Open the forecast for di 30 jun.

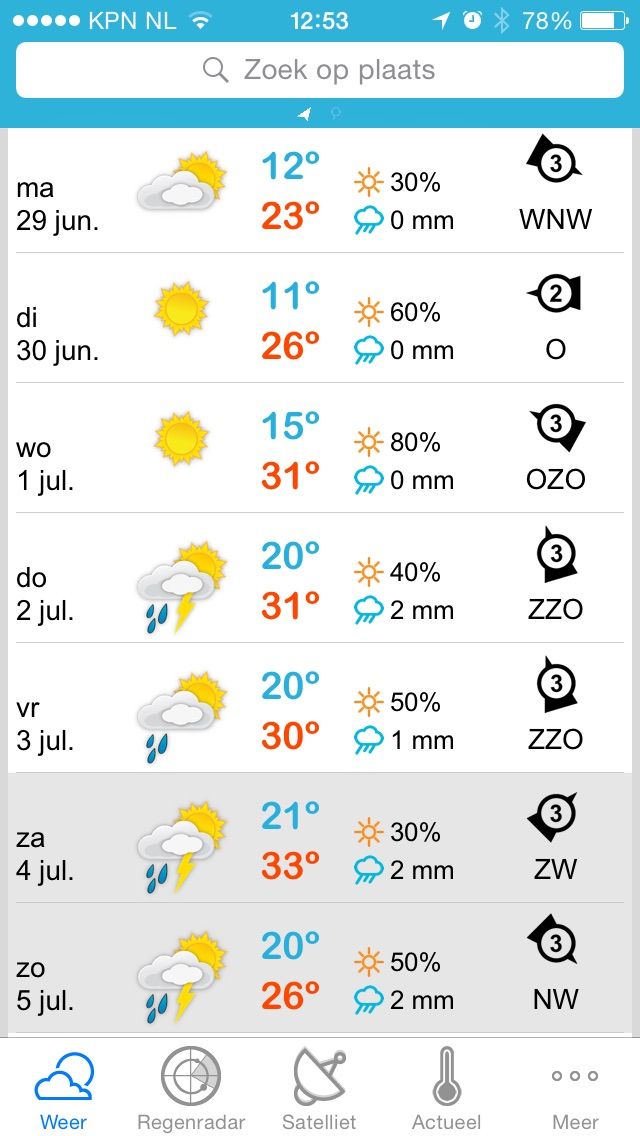tap(320, 318)
